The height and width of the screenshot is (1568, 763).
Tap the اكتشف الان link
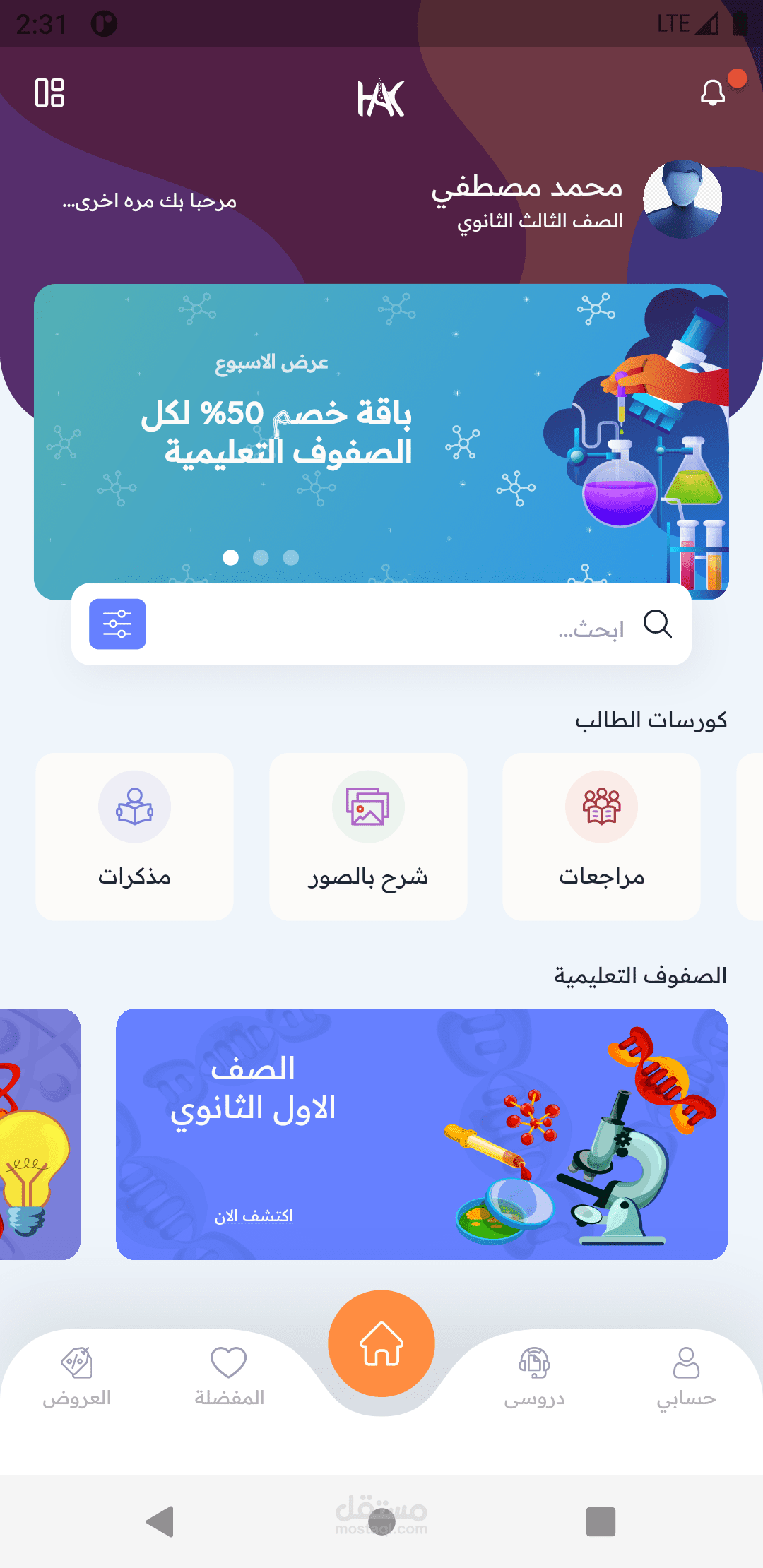point(254,1216)
